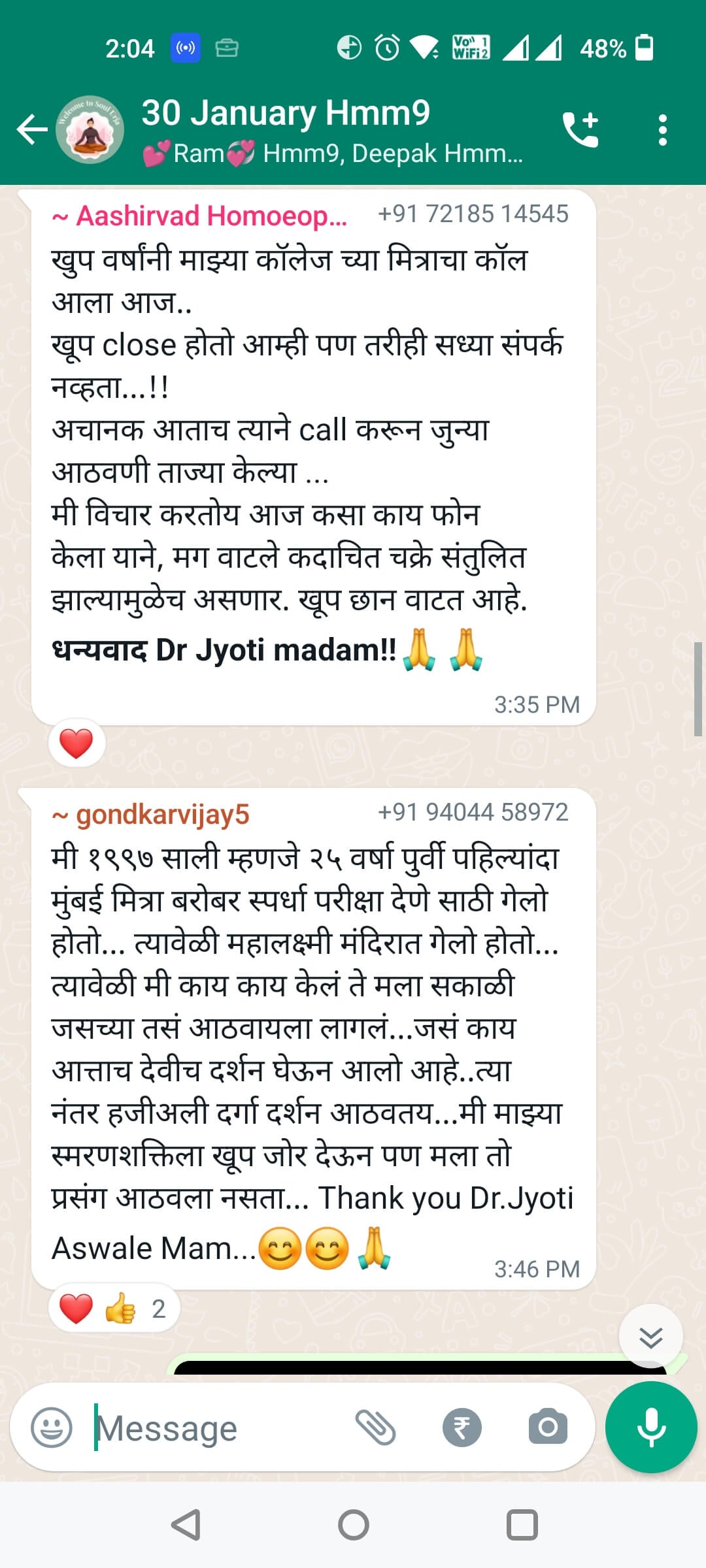Open the sender name gondkarvijay5
This screenshot has height=1568, width=706.
(150, 814)
